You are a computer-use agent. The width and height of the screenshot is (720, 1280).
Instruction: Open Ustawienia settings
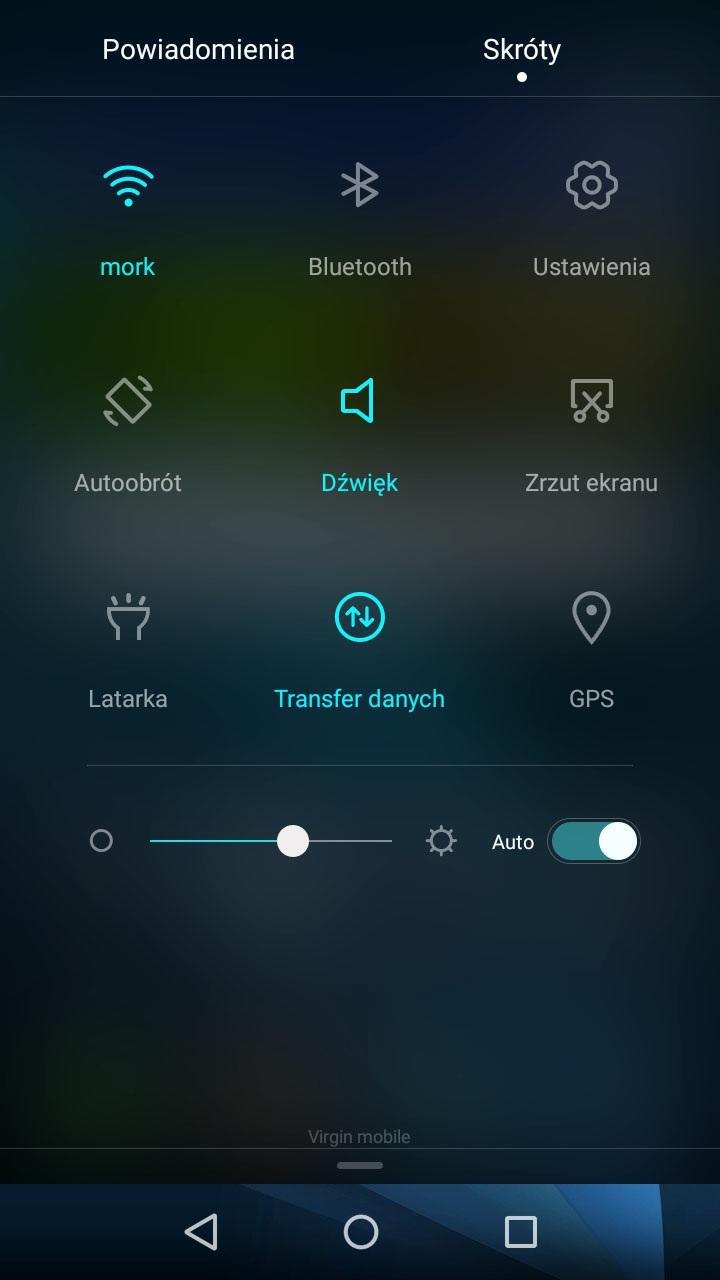coord(591,187)
